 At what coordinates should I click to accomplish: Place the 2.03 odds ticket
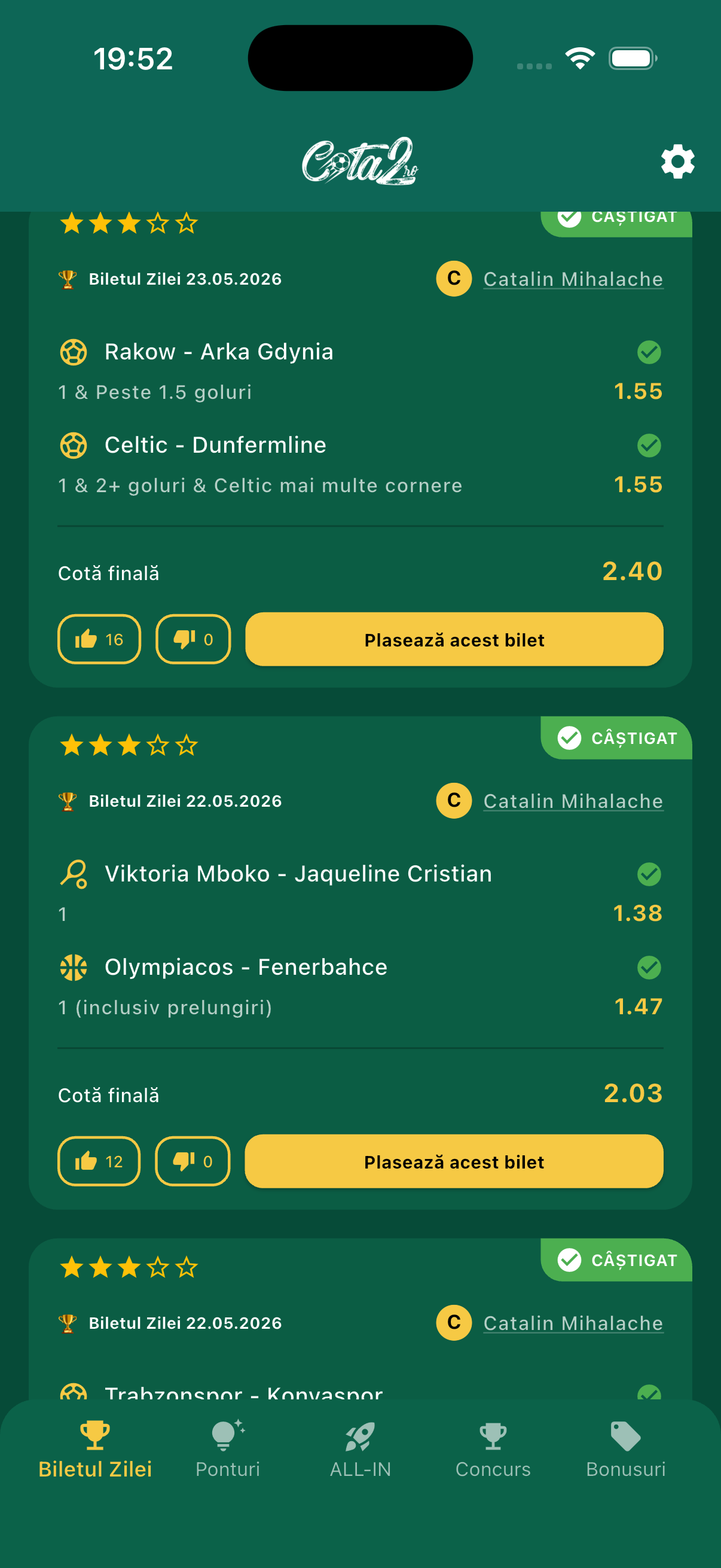coord(454,1161)
